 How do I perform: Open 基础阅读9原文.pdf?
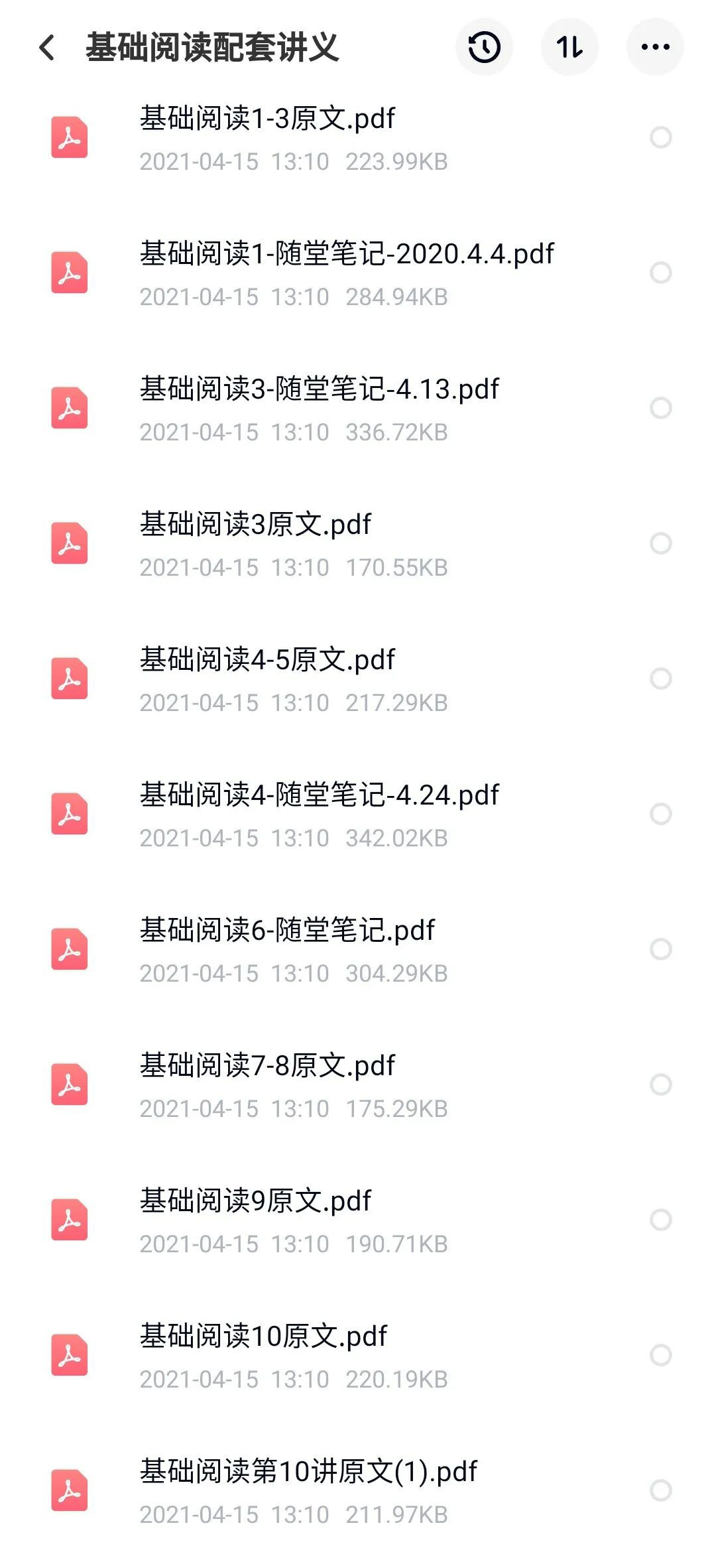tap(255, 1202)
